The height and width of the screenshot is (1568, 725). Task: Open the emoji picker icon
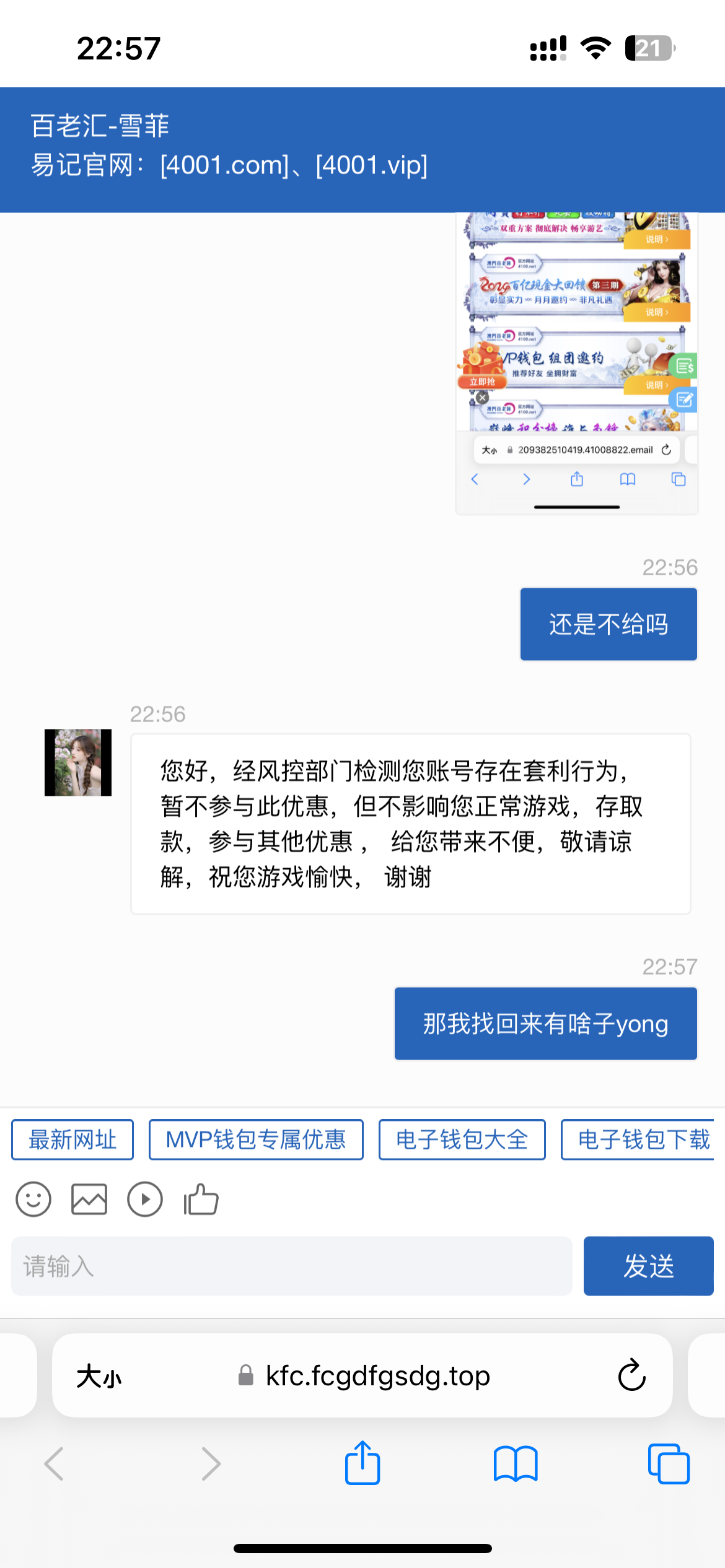pos(33,1200)
